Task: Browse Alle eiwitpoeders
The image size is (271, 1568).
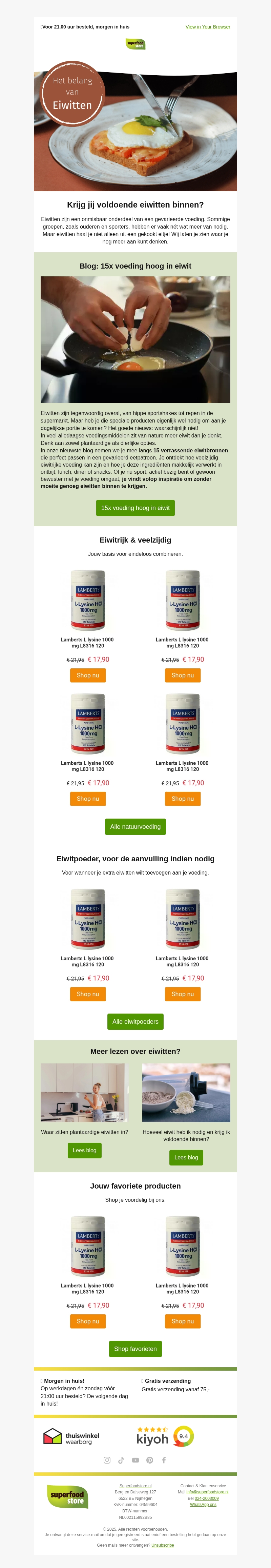Action: tap(135, 1021)
